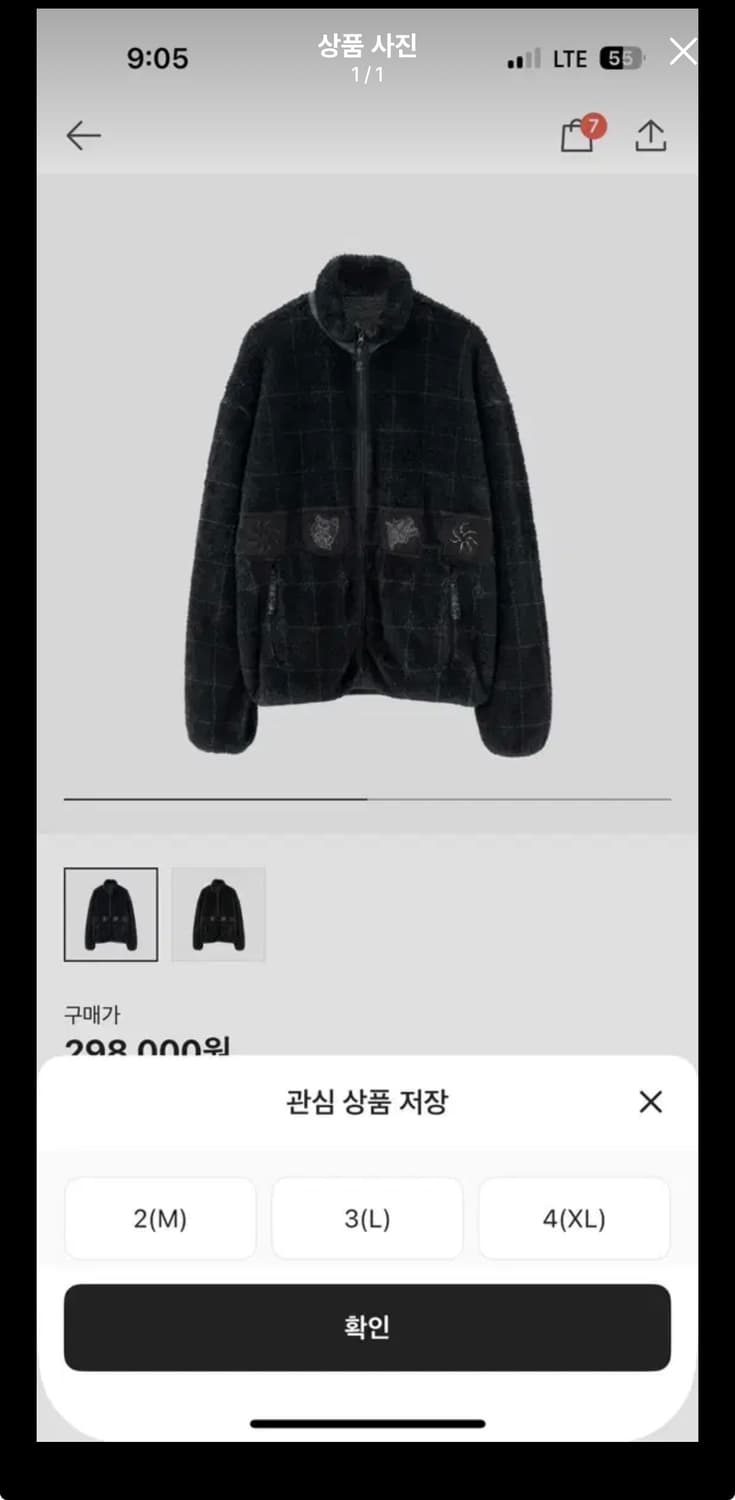Tap the 확인 confirm button

[367, 1327]
